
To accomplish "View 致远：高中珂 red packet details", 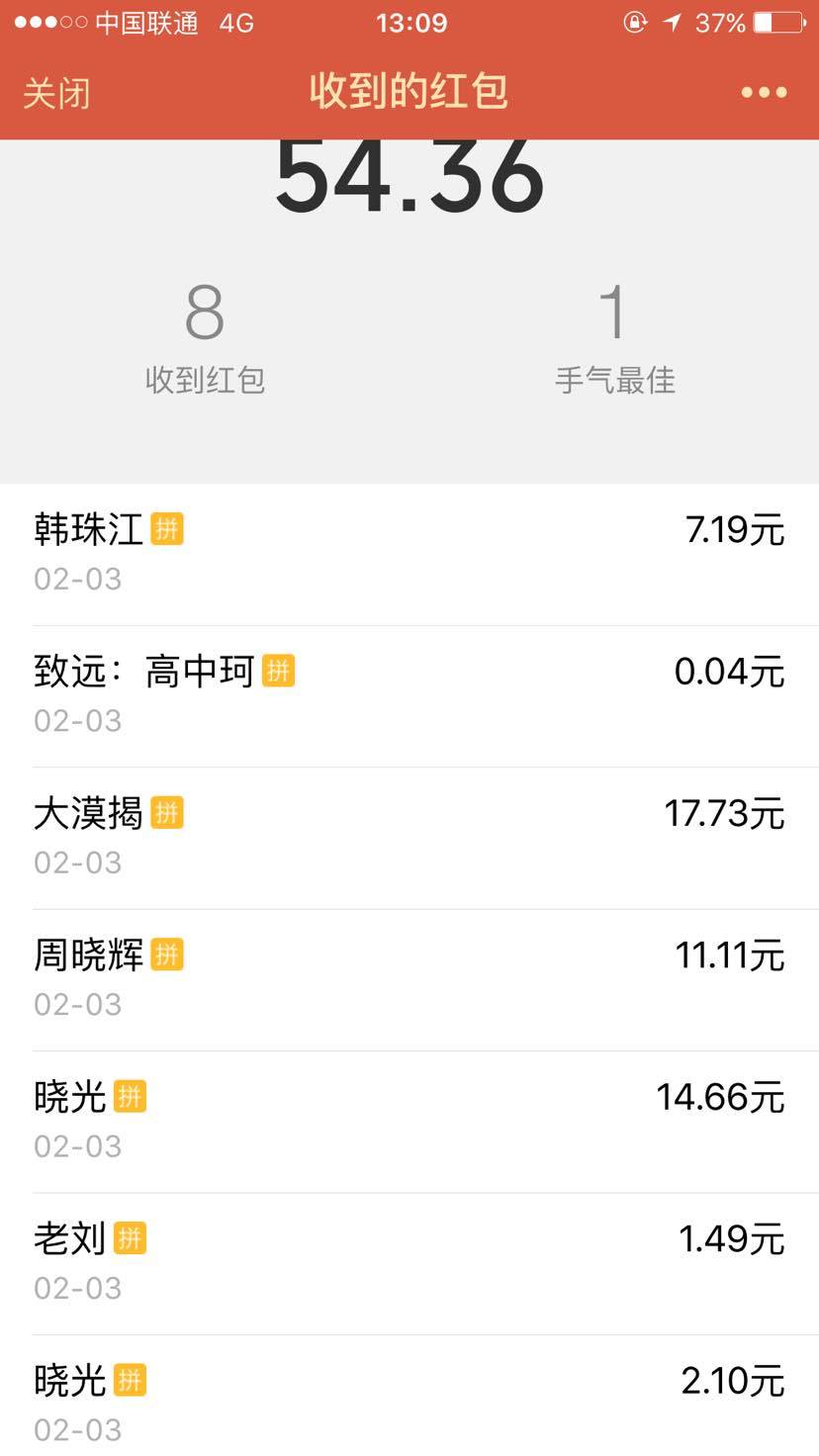I will 409,695.
